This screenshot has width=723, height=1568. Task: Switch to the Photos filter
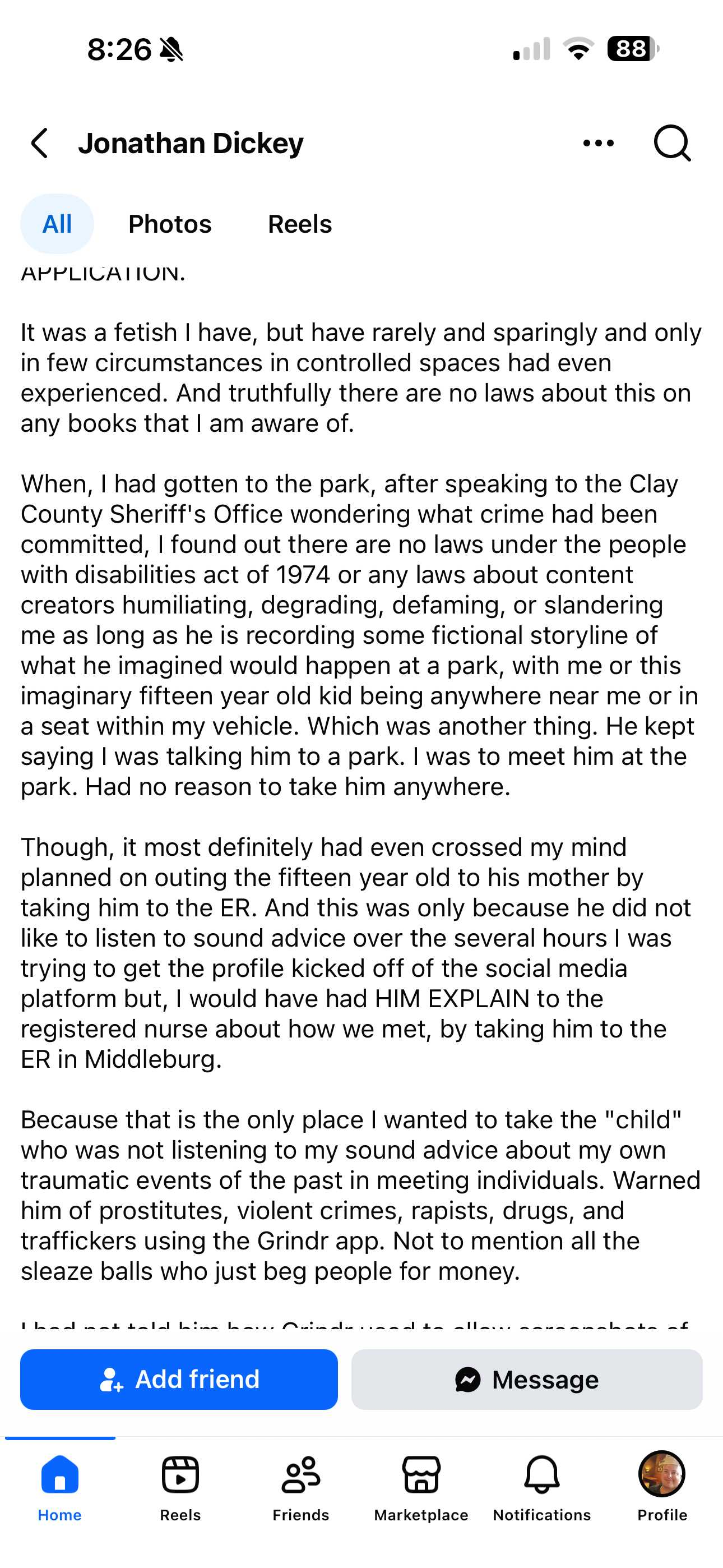point(170,224)
